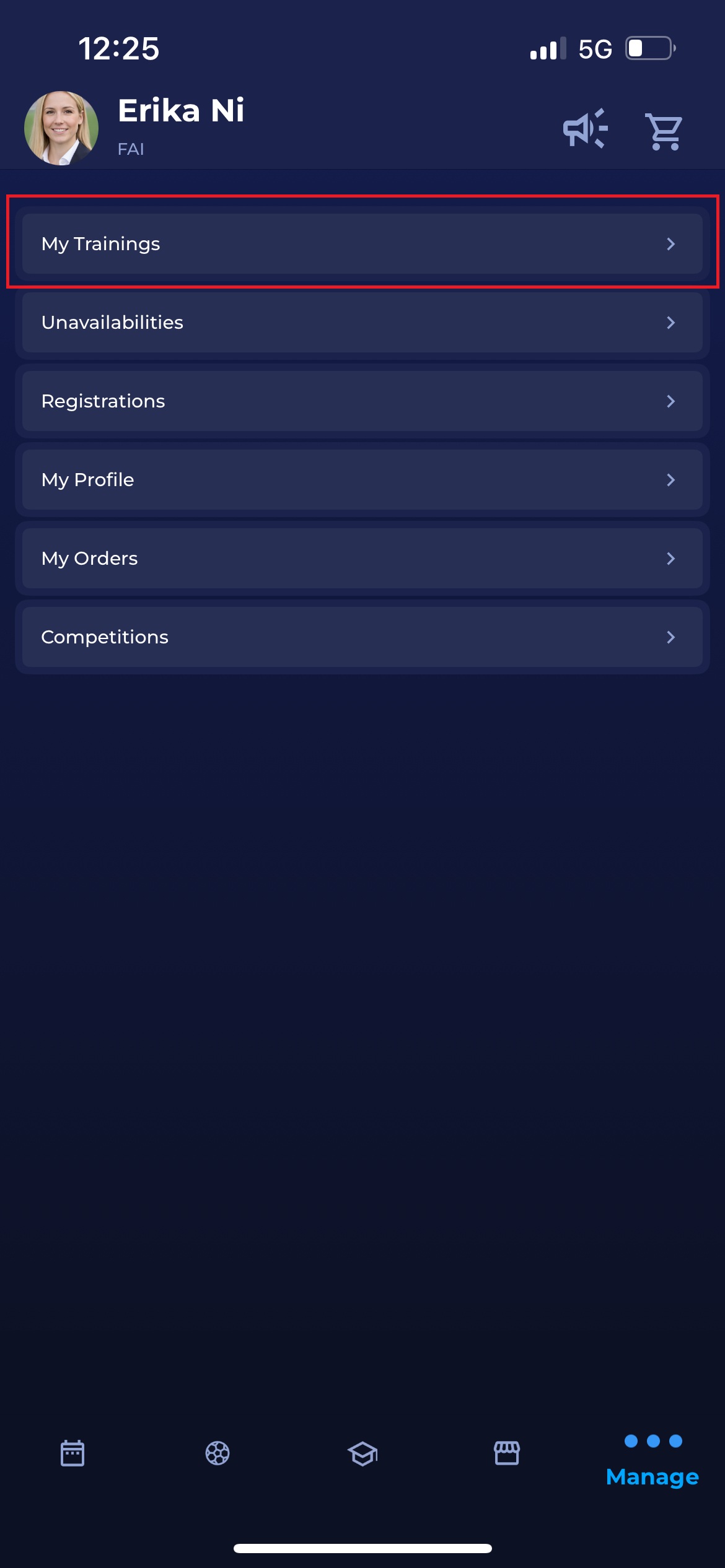Select the Competitions row
The image size is (725, 1568).
click(362, 637)
